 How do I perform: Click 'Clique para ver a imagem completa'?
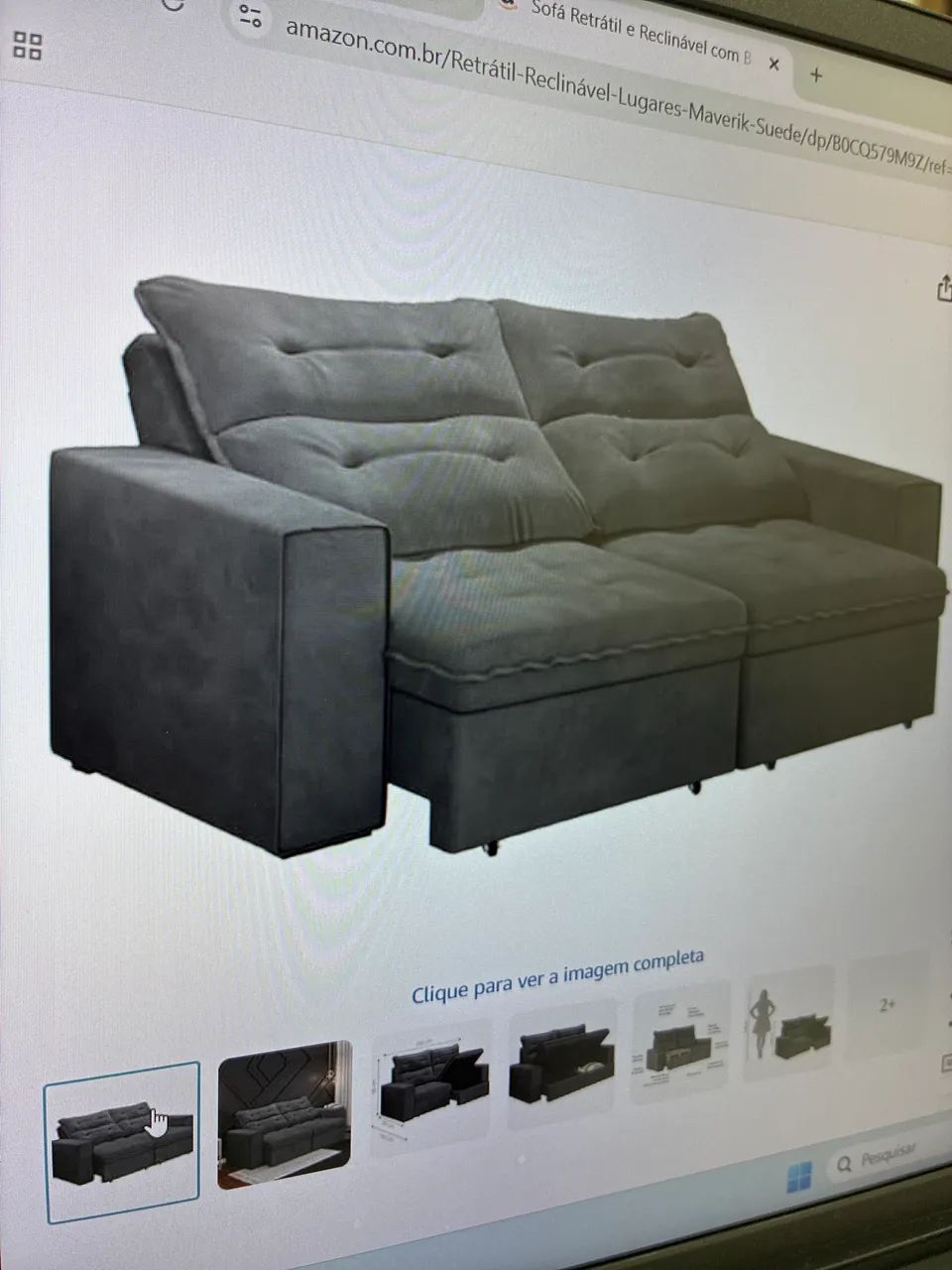pos(557,974)
